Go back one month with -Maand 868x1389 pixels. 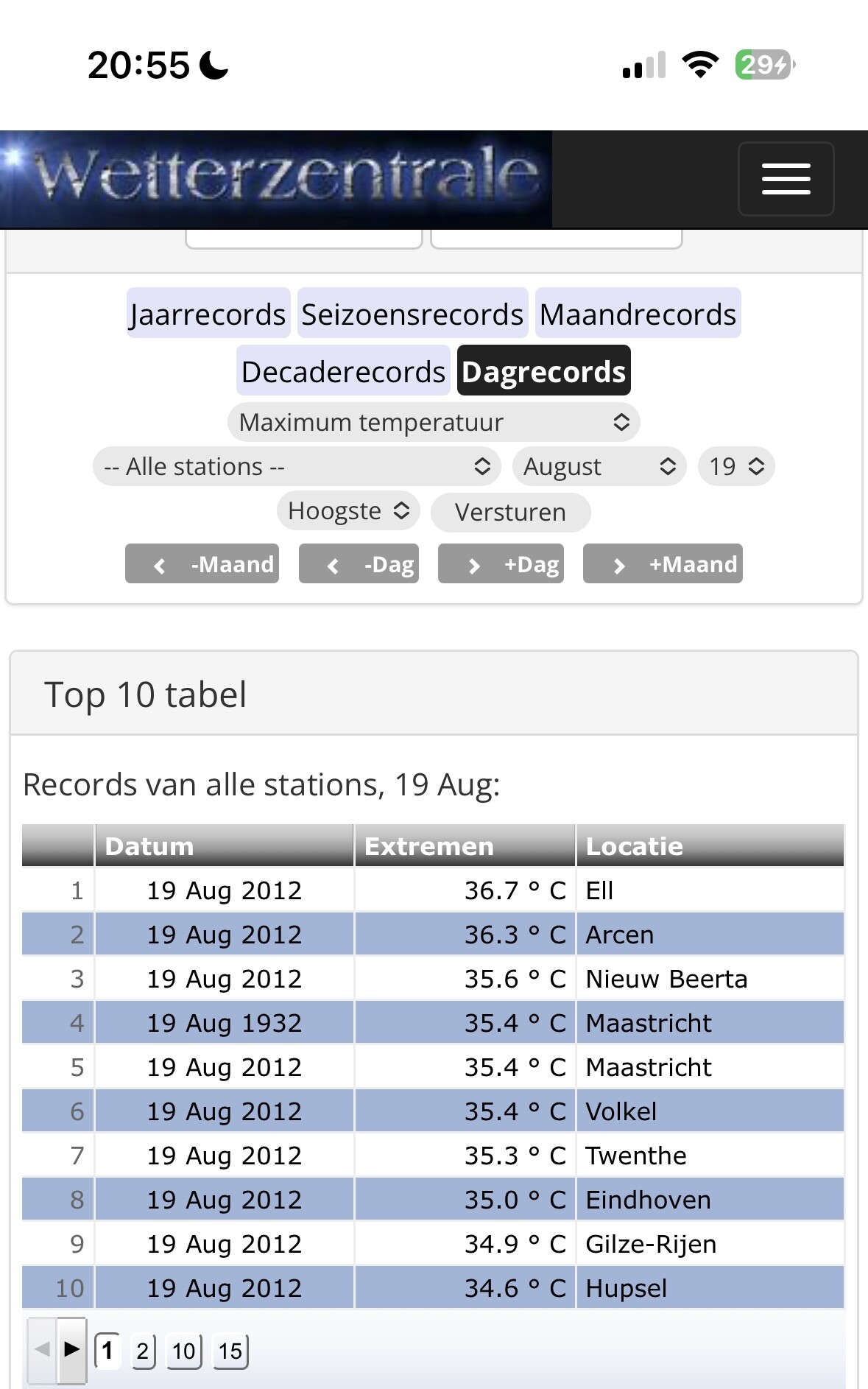(202, 564)
